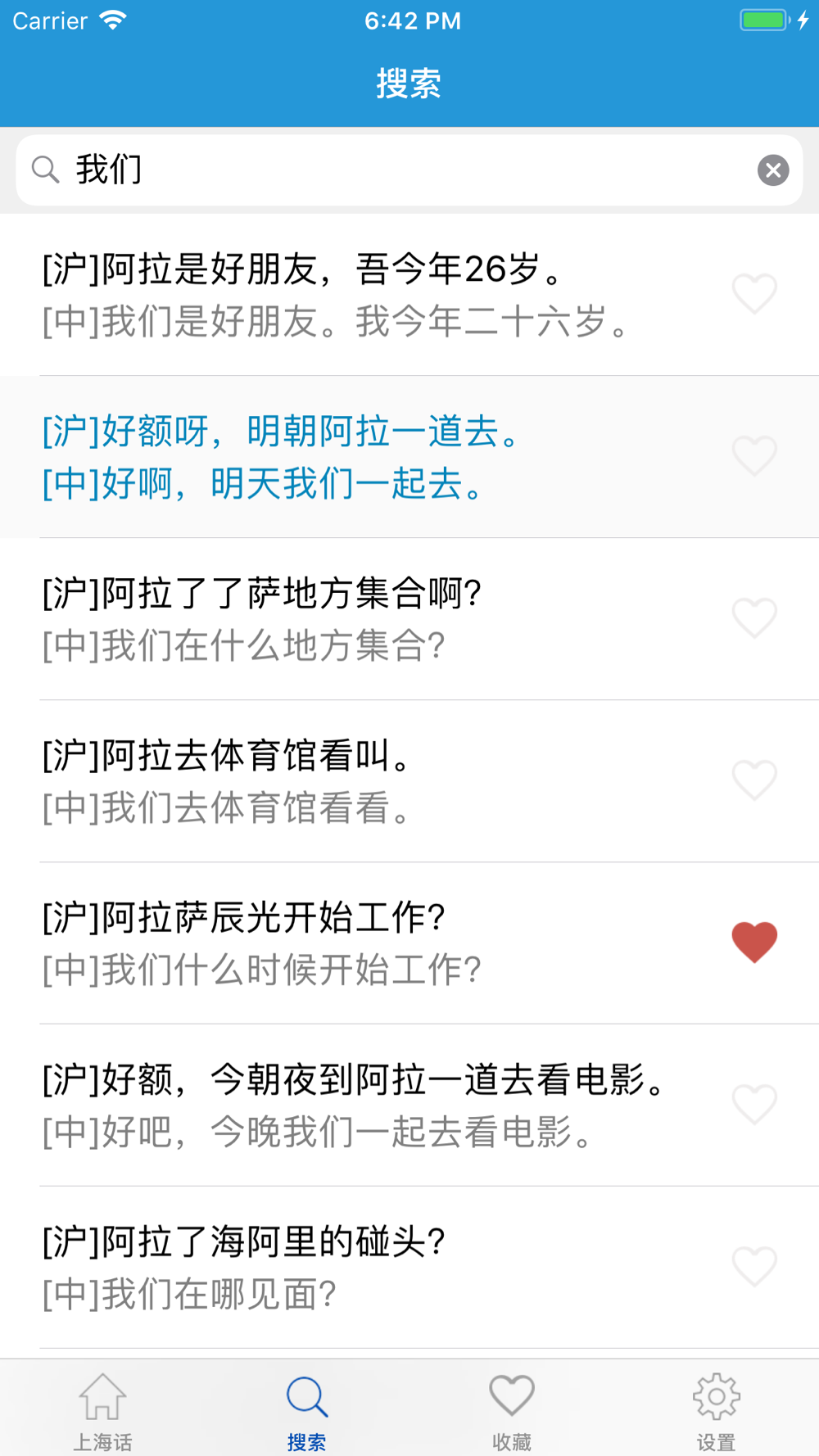Tap the heart next to 阿拉了了萨地方集合啊

tap(754, 618)
